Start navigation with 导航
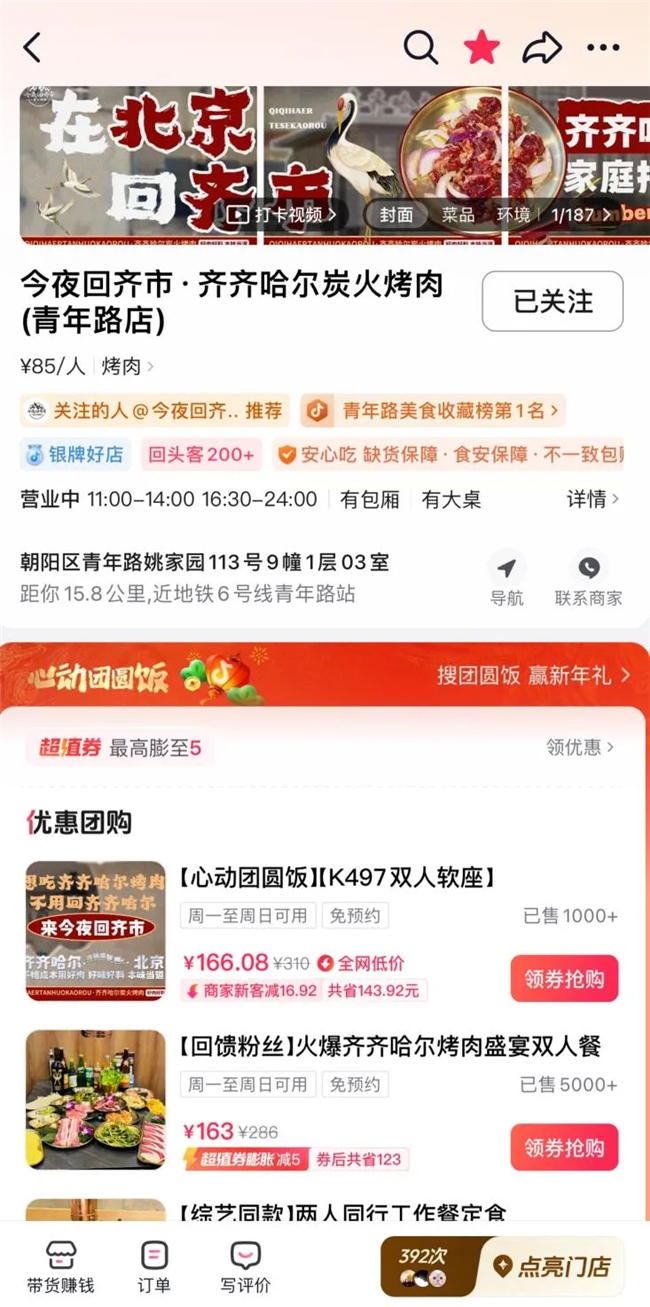 [506, 580]
